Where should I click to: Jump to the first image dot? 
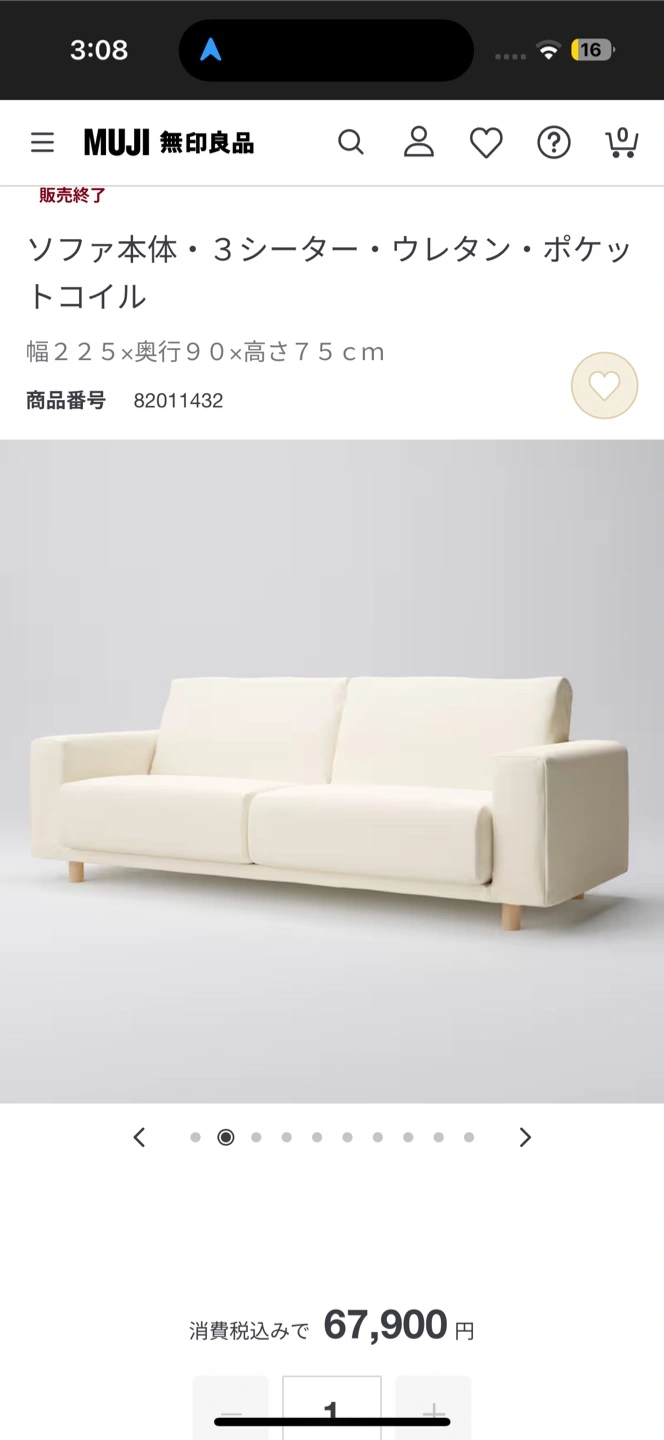196,1137
